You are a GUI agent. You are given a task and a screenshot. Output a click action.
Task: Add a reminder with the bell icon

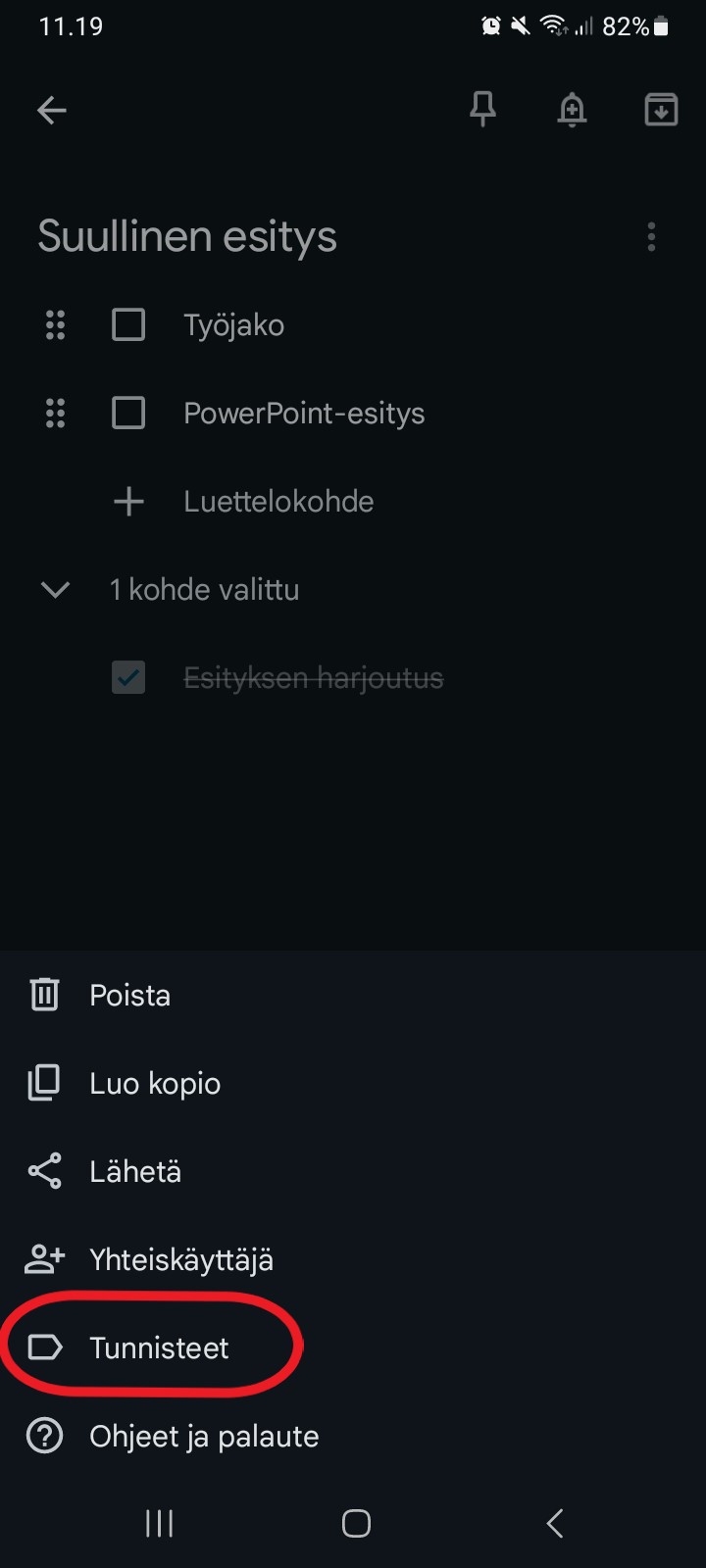coord(572,110)
